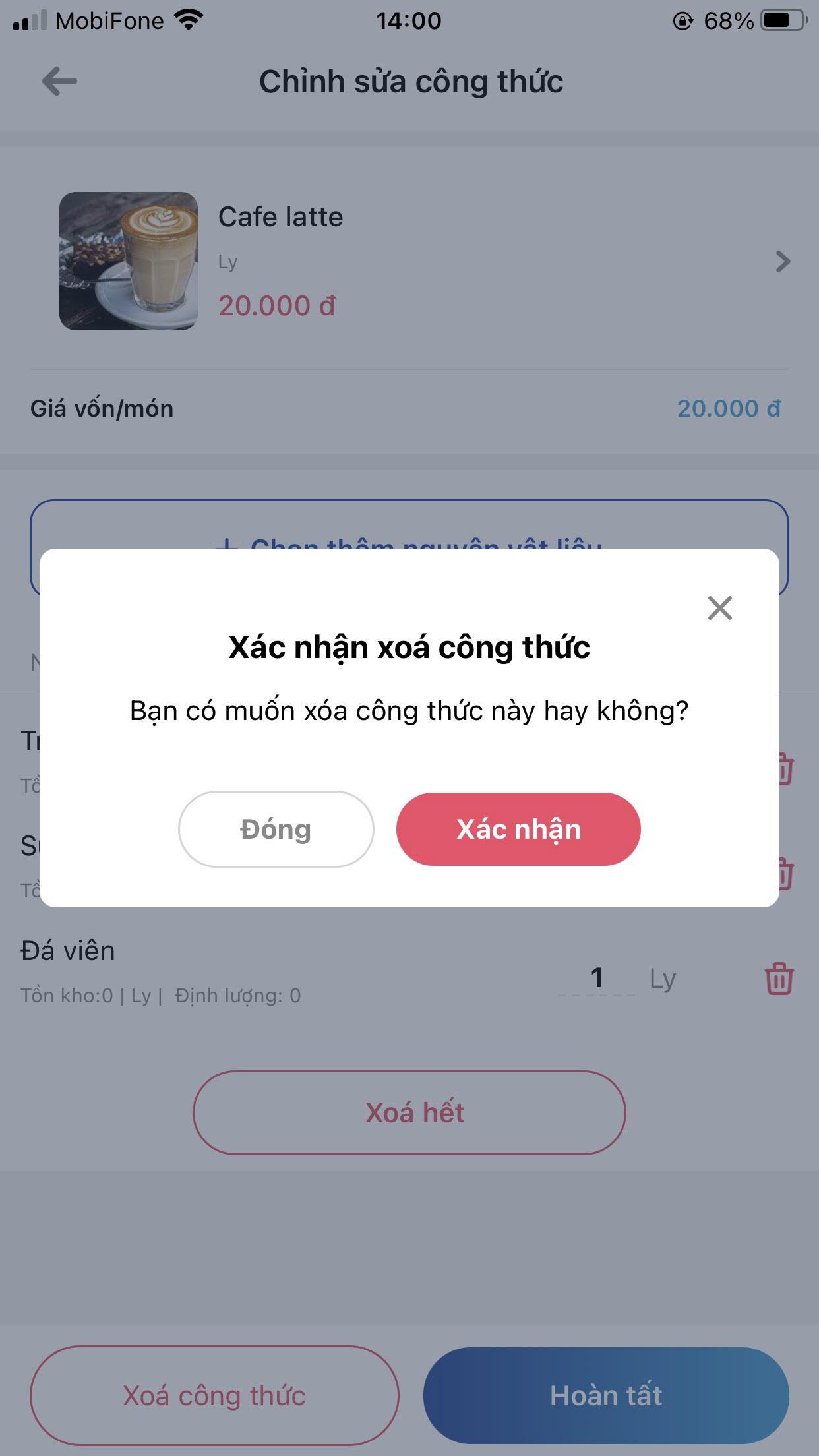Dismiss the dialog with the X icon

[719, 608]
